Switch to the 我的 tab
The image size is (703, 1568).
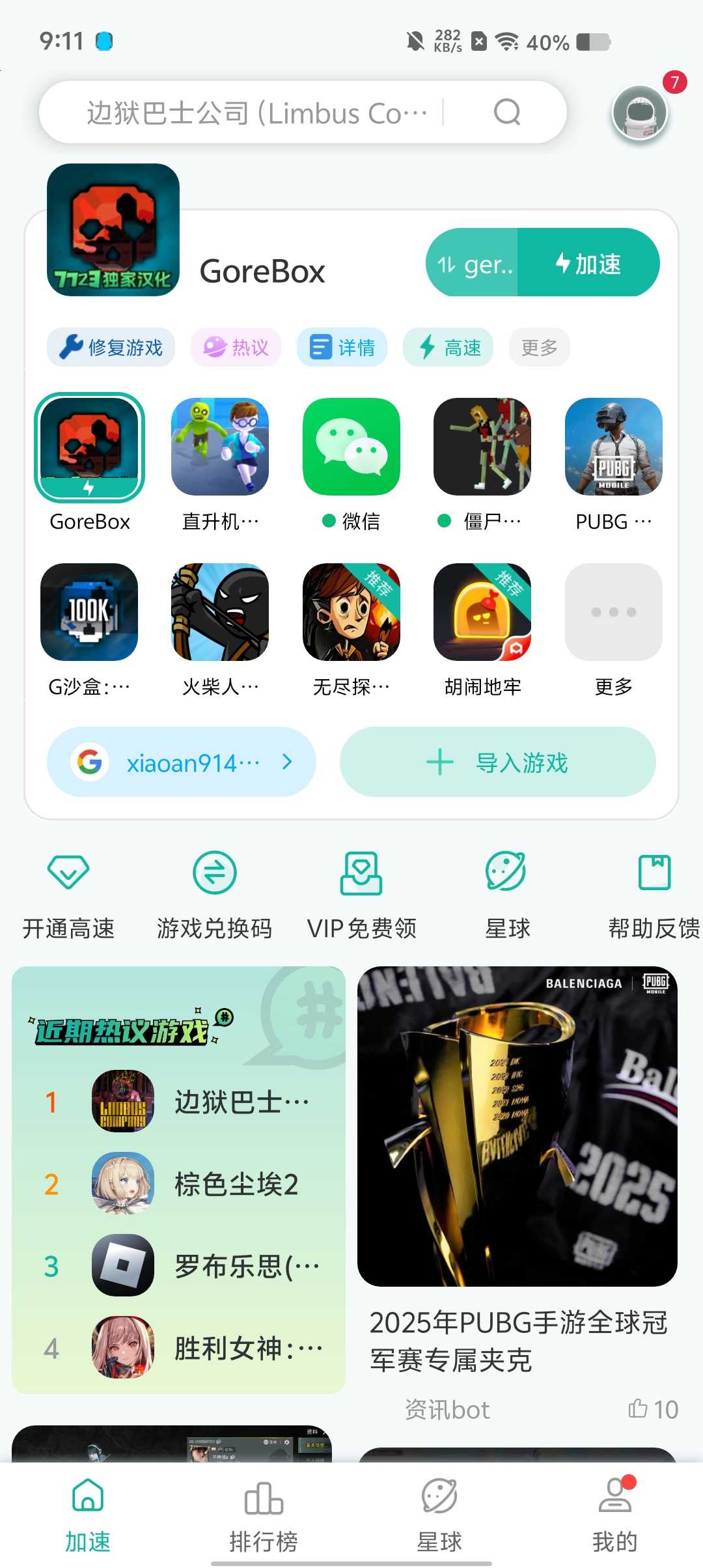click(x=614, y=1514)
